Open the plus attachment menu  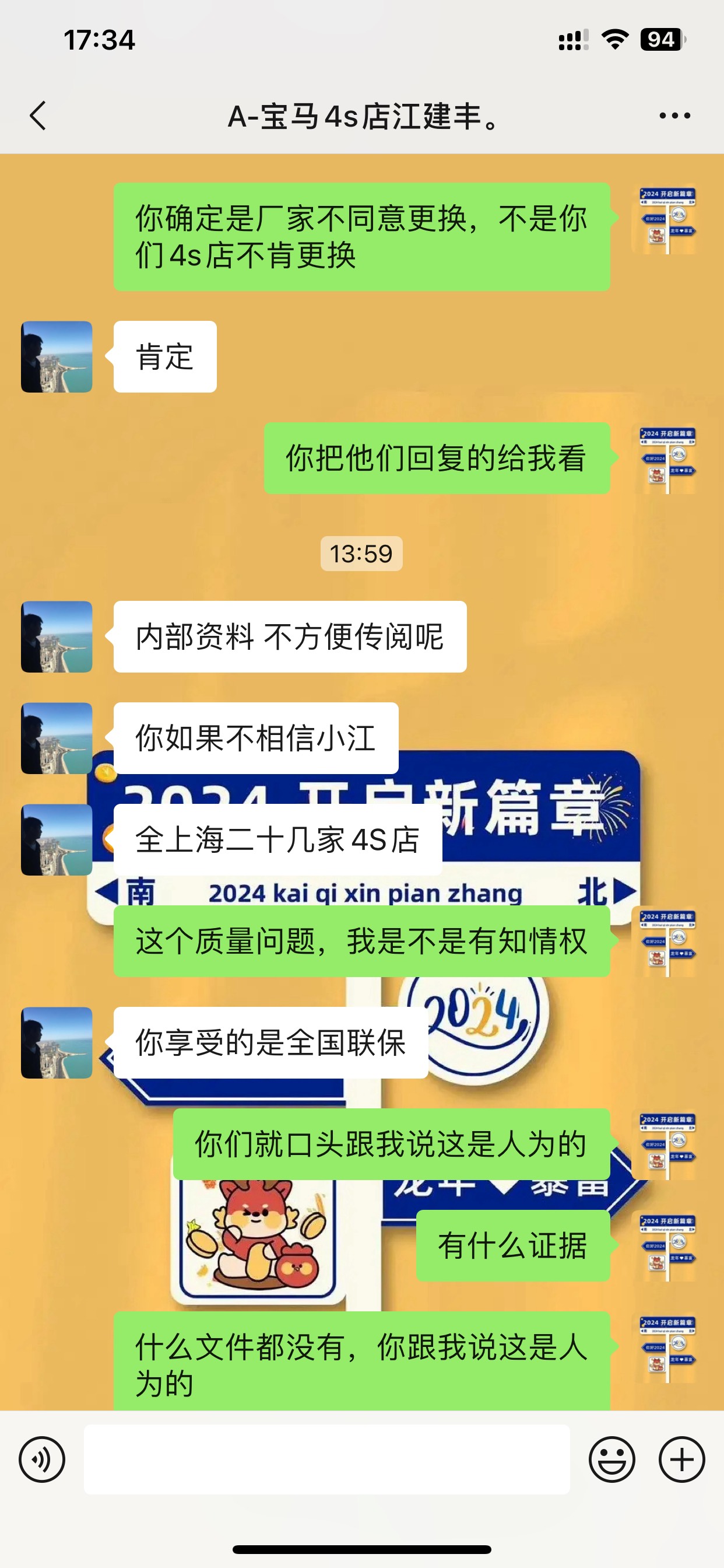point(681,1459)
